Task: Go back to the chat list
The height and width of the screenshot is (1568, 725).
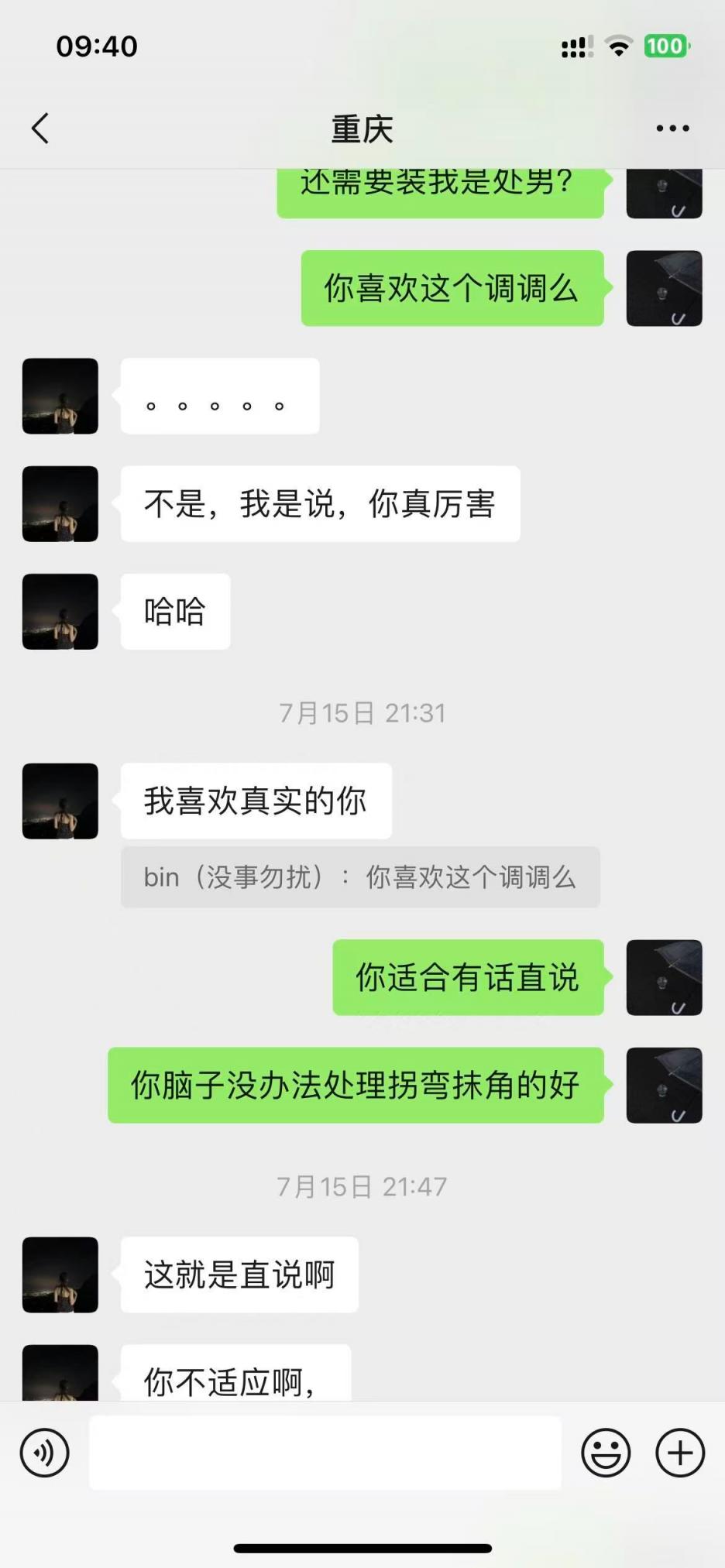Action: pyautogui.click(x=40, y=129)
